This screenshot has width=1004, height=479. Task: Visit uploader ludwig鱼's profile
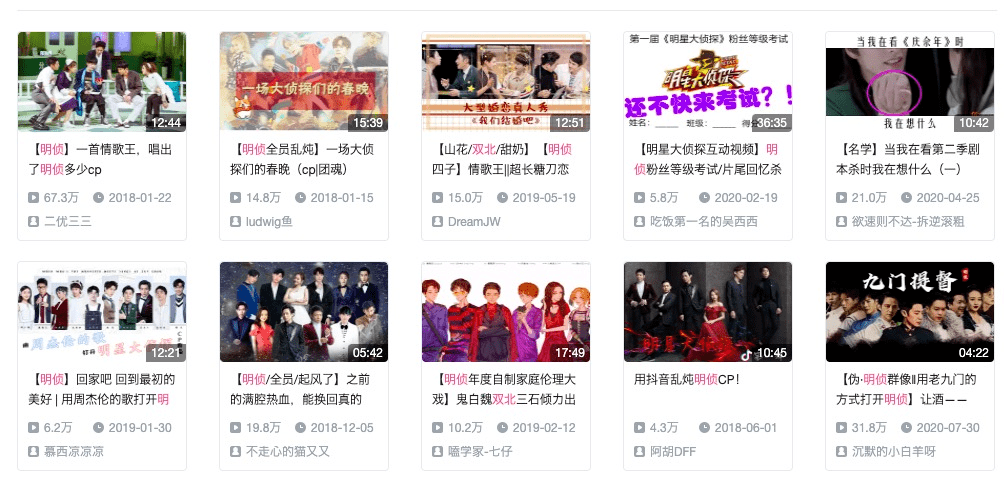269,222
